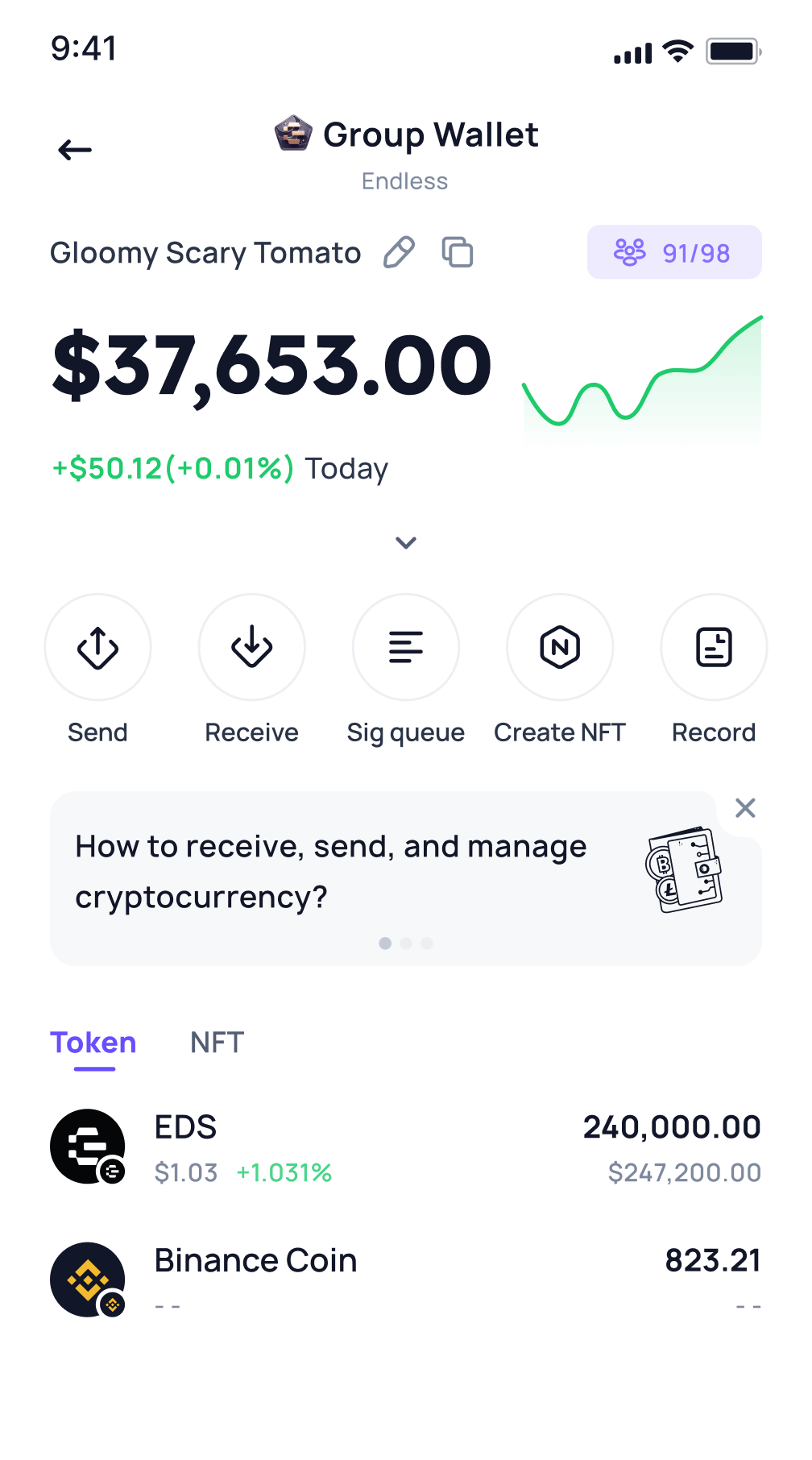Open the Record document icon
Screen dimensions: 812x1460
[x=714, y=647]
